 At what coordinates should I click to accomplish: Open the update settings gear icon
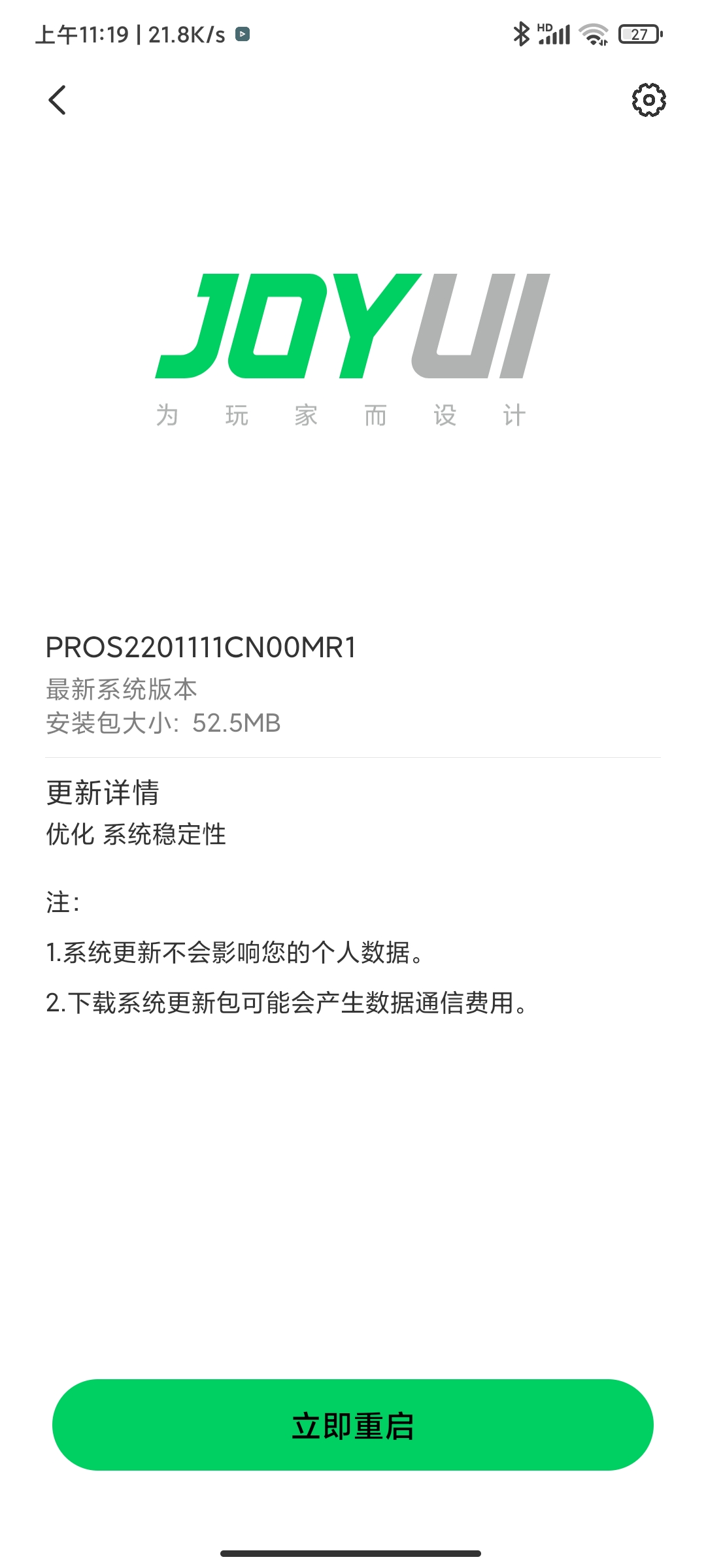pyautogui.click(x=648, y=100)
